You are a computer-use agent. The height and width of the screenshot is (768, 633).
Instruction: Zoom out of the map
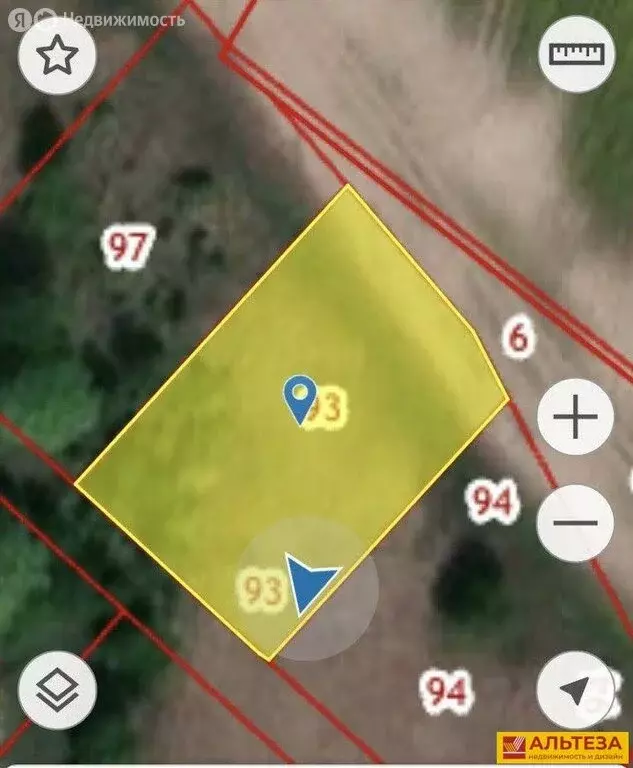[x=575, y=522]
